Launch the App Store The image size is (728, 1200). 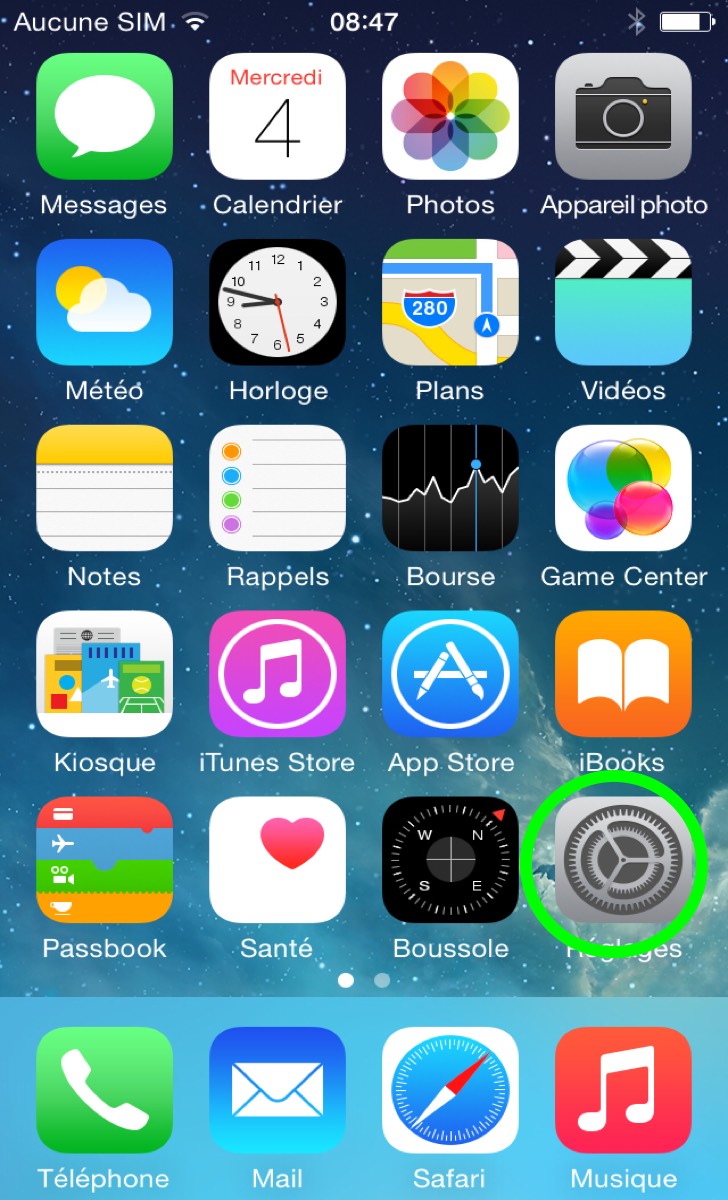tap(450, 674)
